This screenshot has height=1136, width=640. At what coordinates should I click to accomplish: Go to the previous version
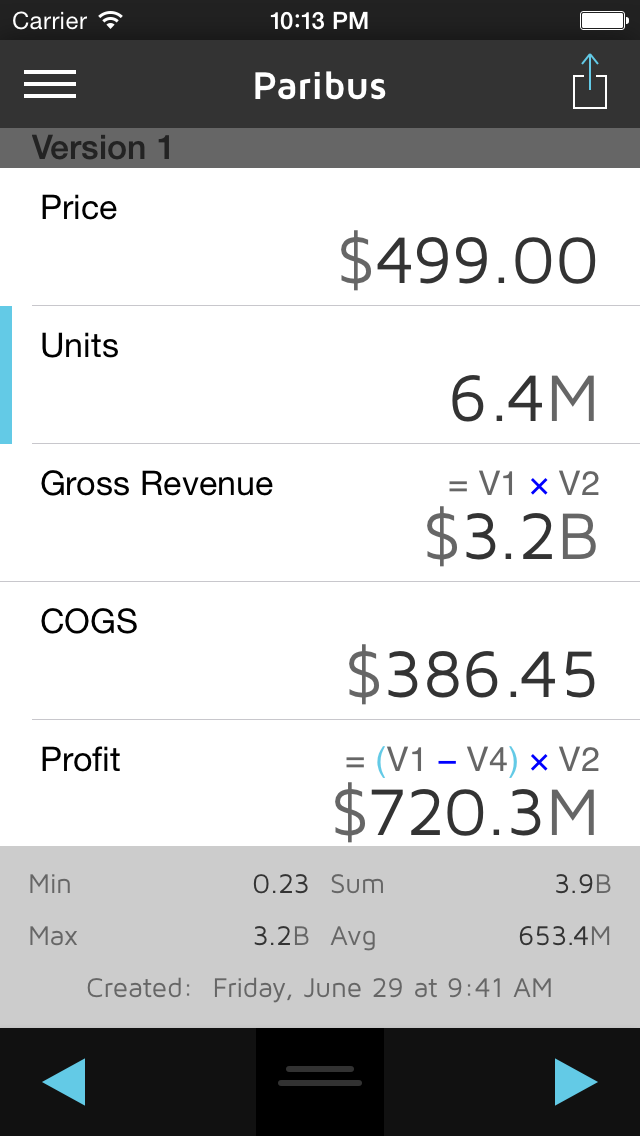(64, 1082)
